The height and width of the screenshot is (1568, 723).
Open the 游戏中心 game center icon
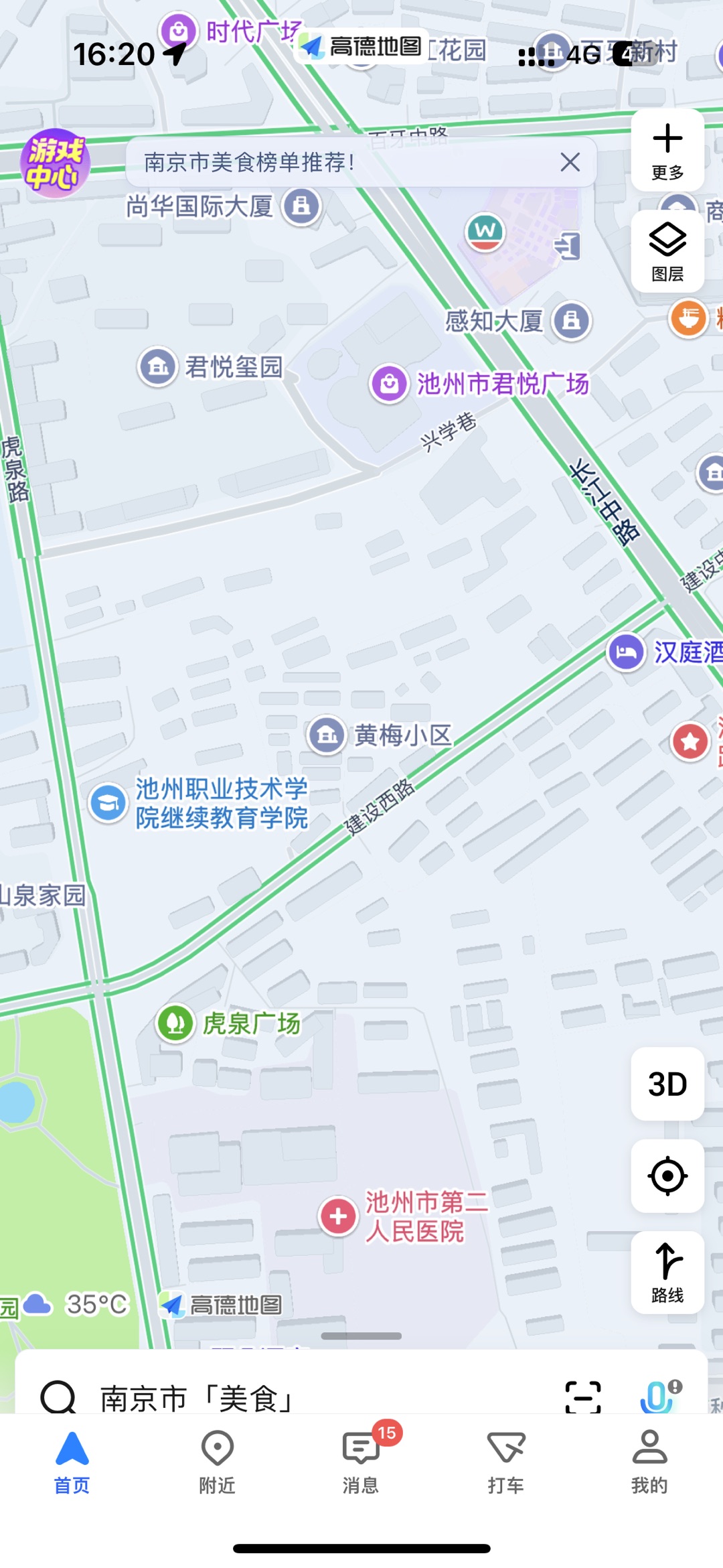point(55,163)
